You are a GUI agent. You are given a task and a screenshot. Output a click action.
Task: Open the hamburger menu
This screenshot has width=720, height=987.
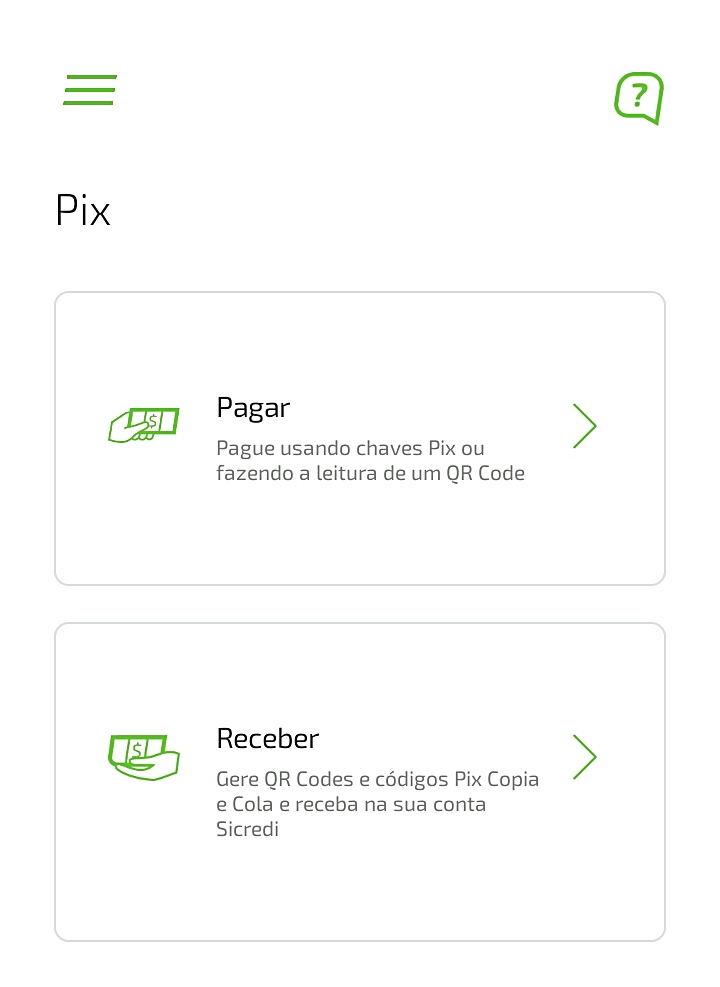pos(90,90)
